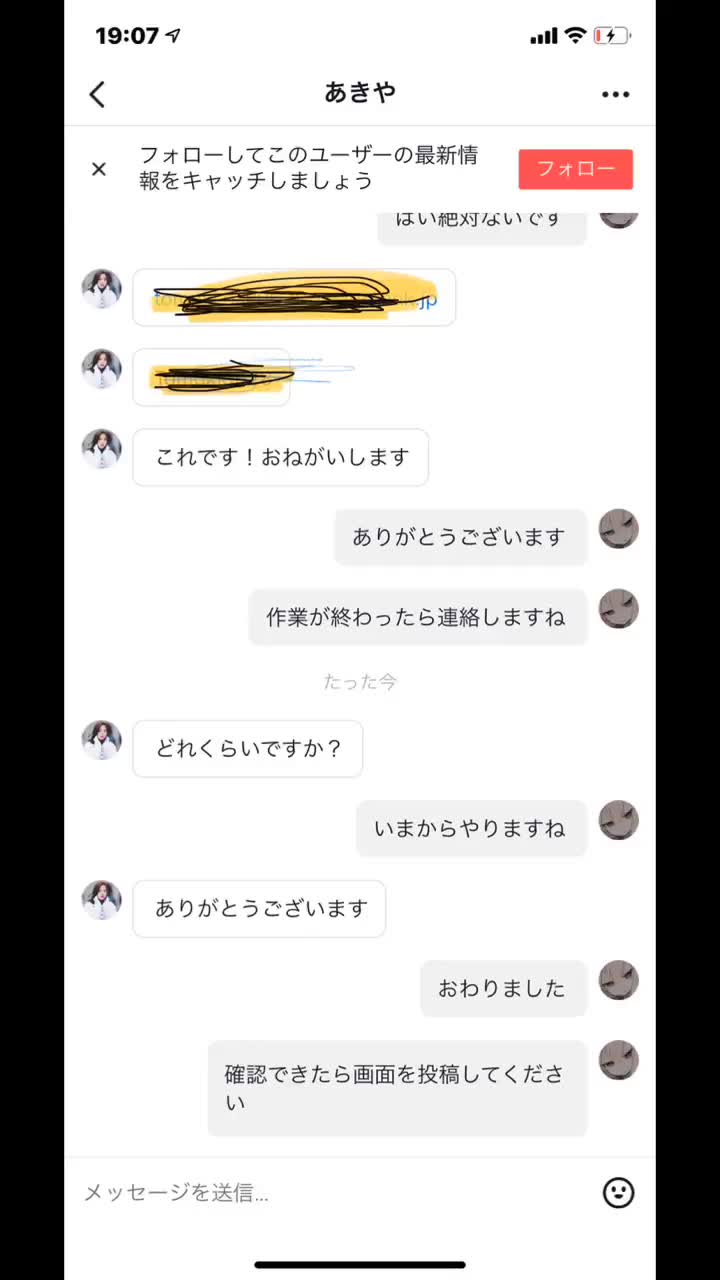Image resolution: width=720 pixels, height=1280 pixels.
Task: Focus the メッセージを送信 input field
Action: tap(330, 1192)
